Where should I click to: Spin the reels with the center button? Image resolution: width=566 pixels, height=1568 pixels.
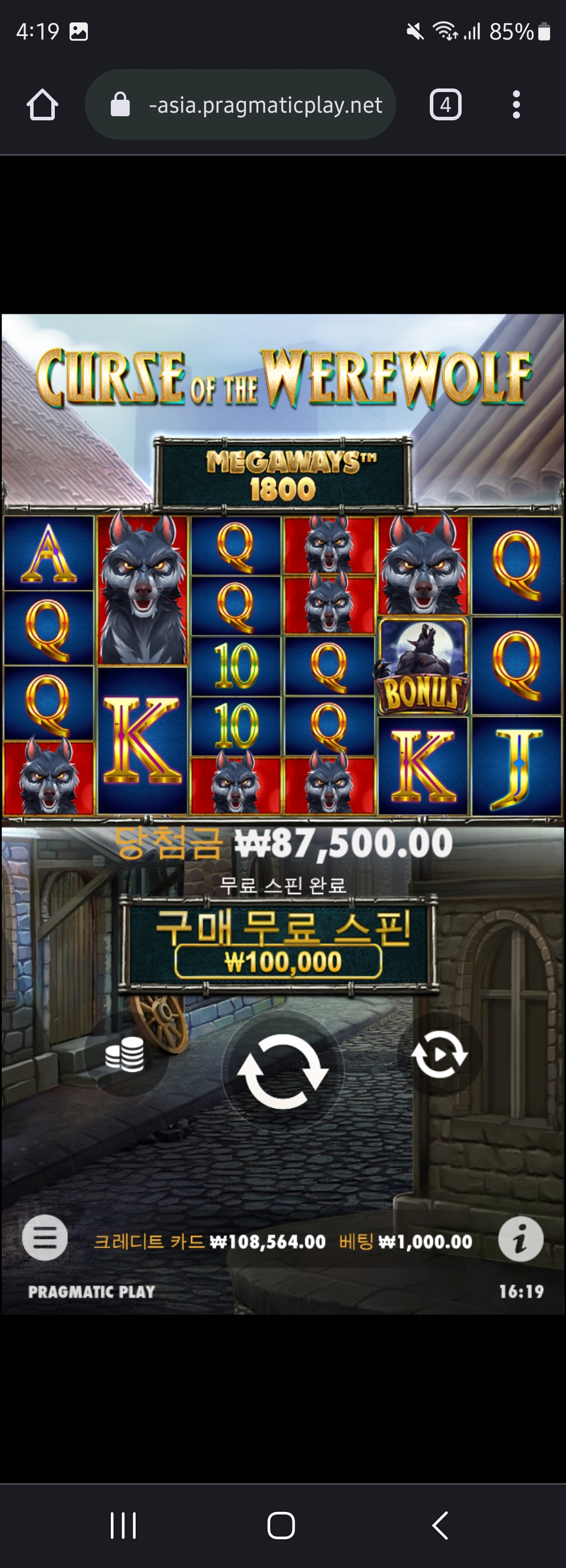pyautogui.click(x=282, y=1071)
